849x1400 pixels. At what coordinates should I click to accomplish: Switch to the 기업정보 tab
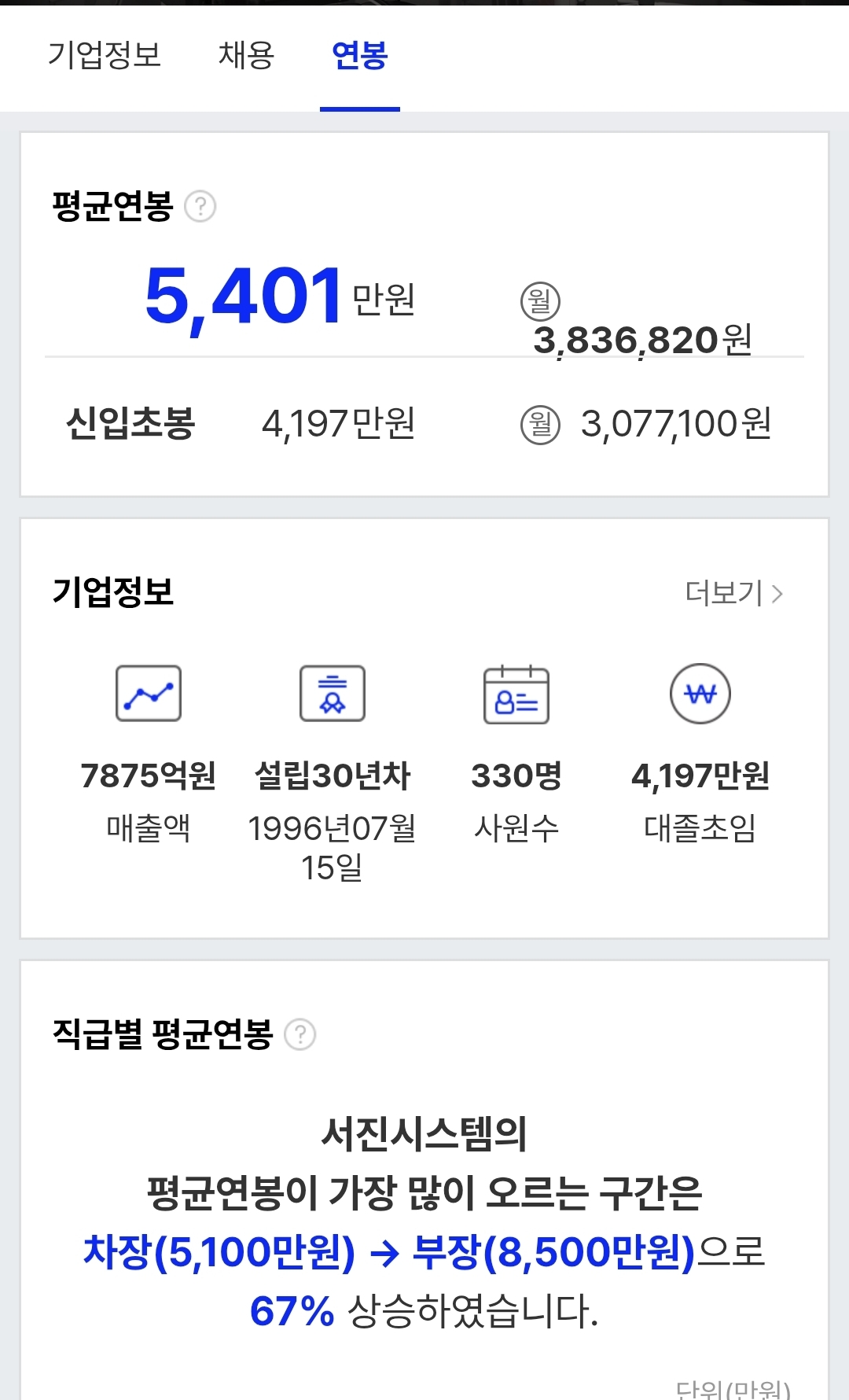coord(105,55)
